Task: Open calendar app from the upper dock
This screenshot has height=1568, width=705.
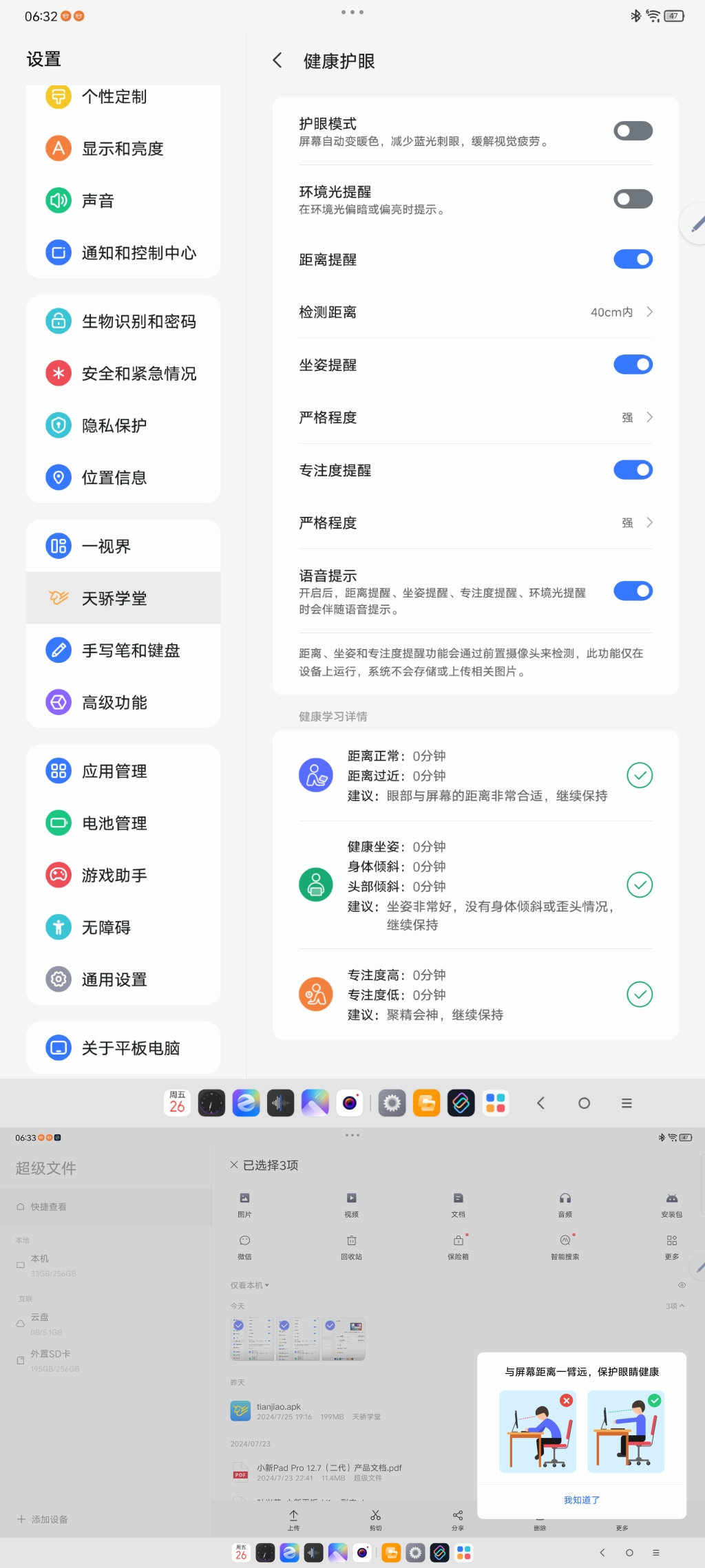Action: click(177, 1103)
